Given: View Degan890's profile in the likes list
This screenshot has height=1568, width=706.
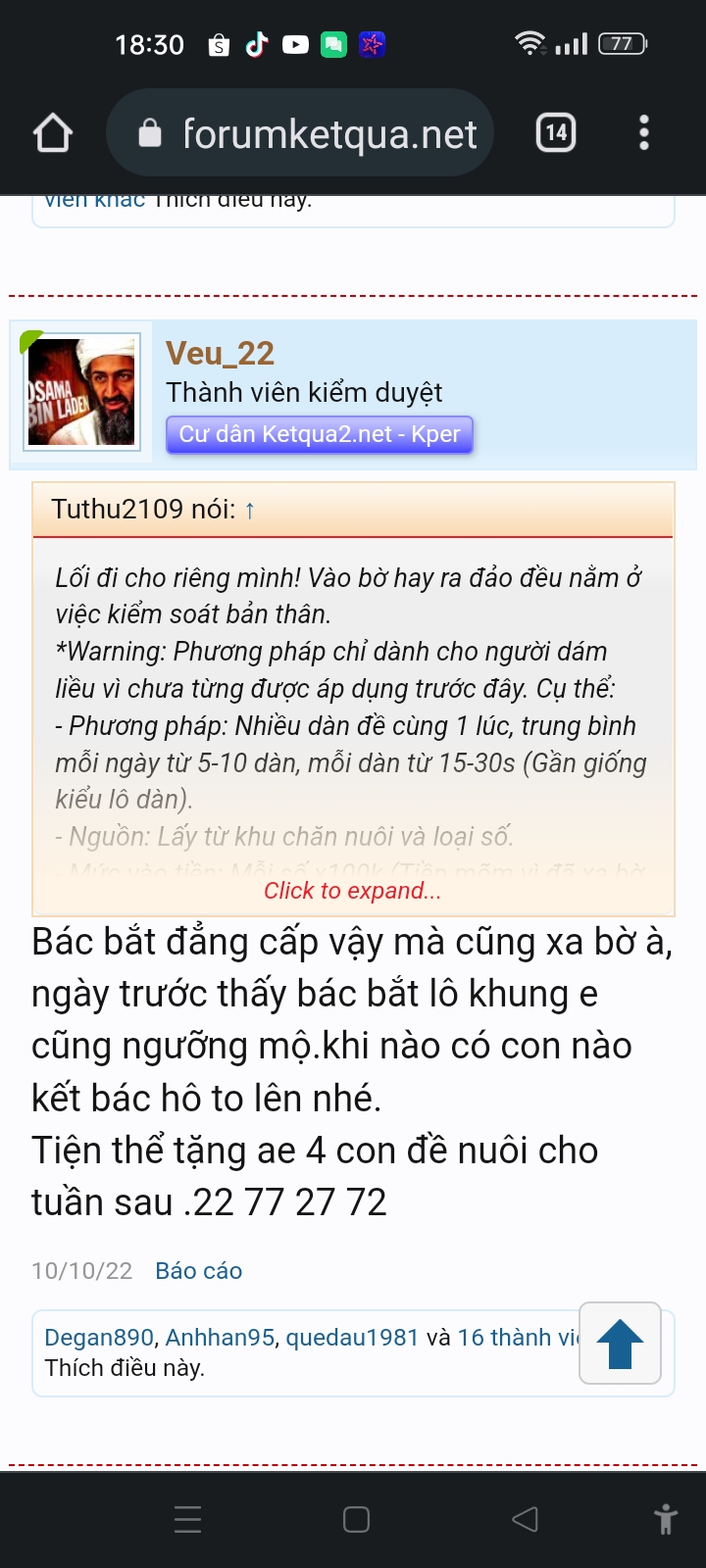Looking at the screenshot, I should pyautogui.click(x=99, y=1338).
